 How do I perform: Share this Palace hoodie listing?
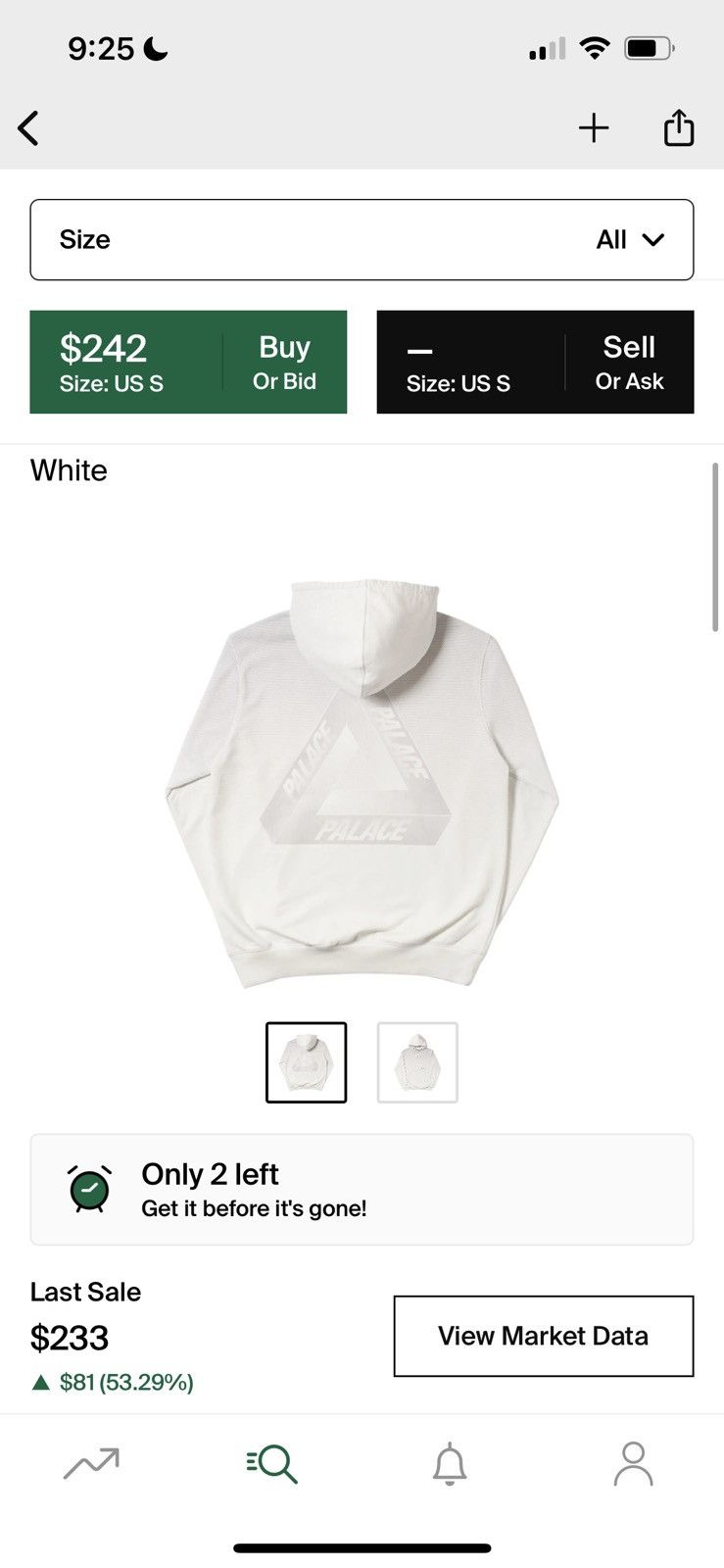coord(679,128)
